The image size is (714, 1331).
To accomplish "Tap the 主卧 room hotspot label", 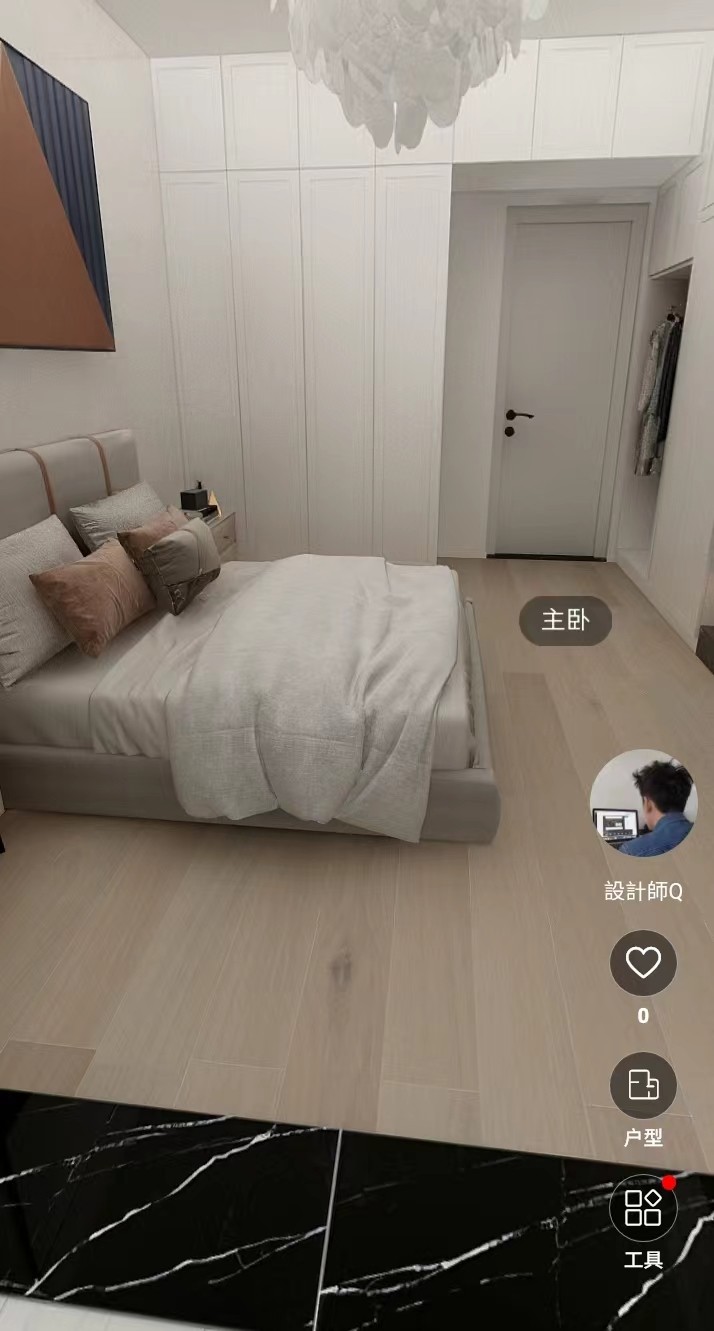I will [565, 620].
